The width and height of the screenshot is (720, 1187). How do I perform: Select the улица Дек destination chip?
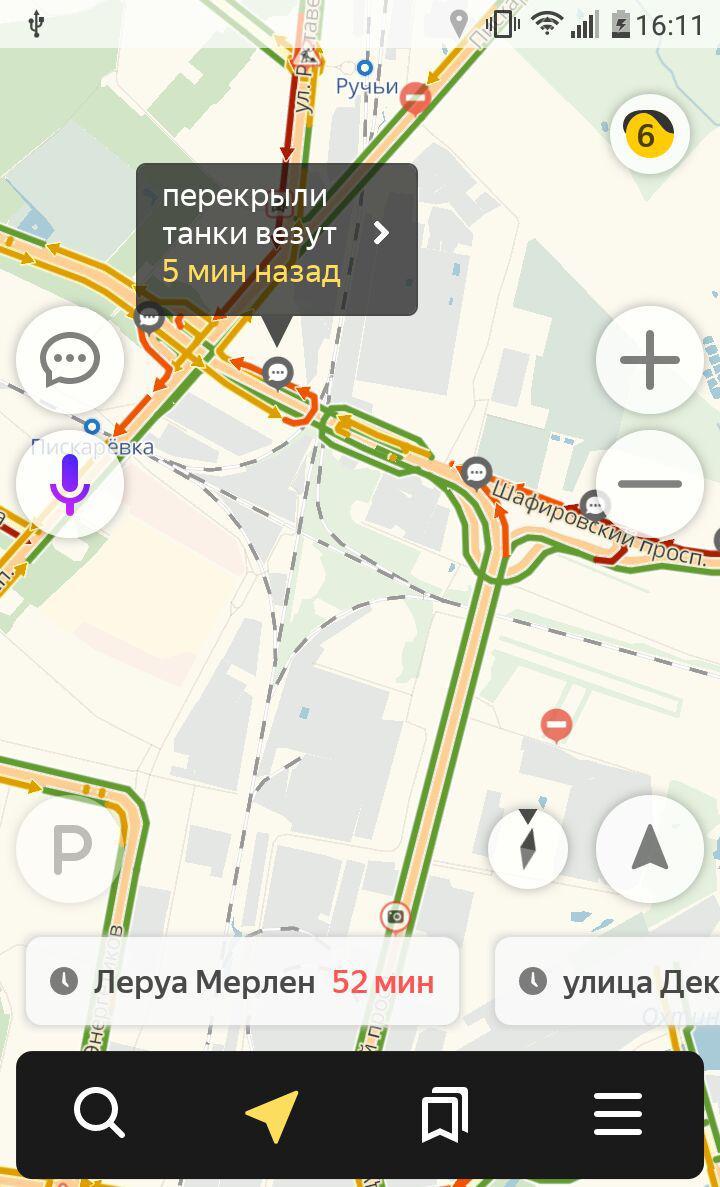point(607,982)
